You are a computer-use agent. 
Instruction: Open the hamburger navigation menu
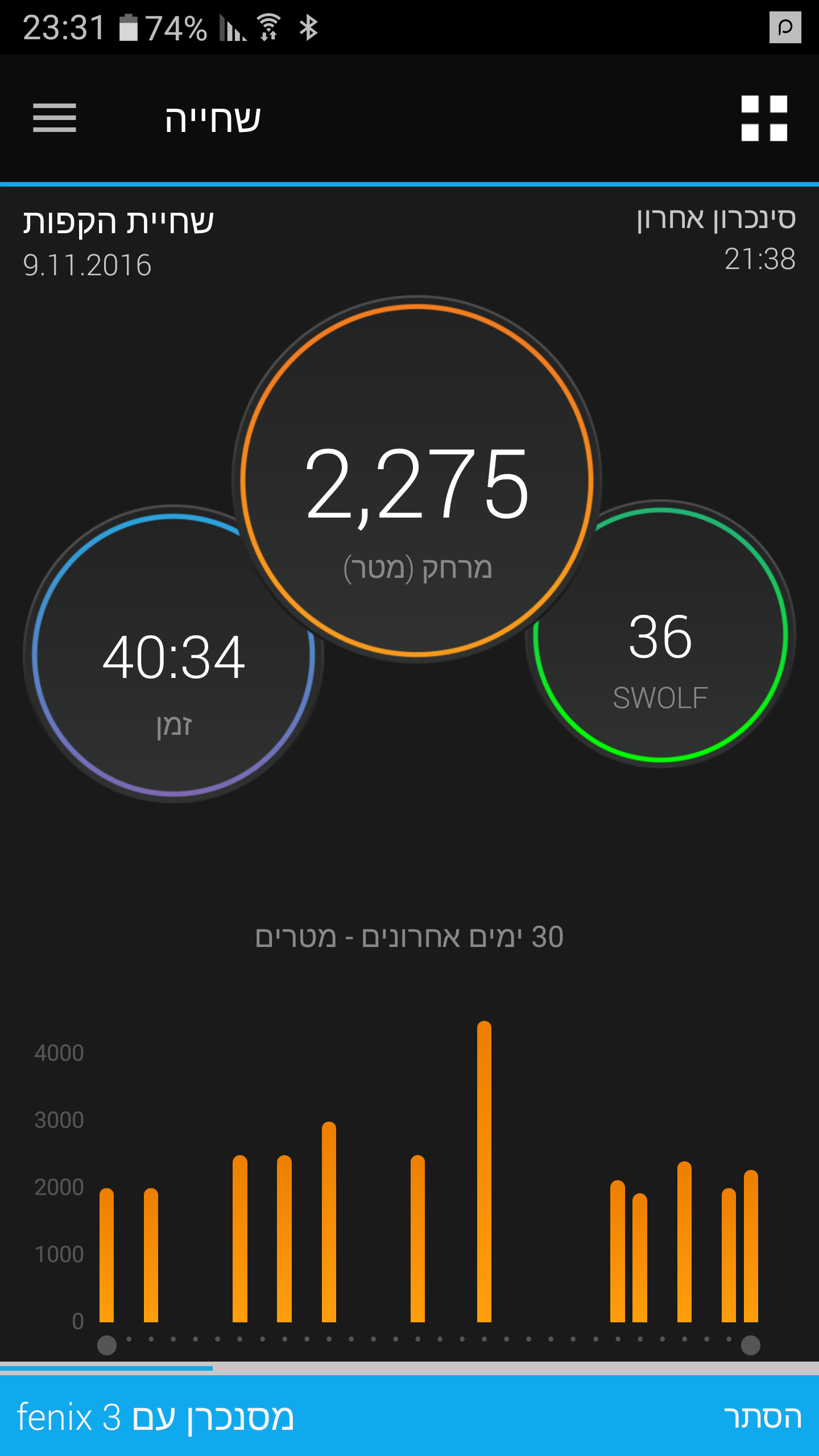click(x=55, y=118)
